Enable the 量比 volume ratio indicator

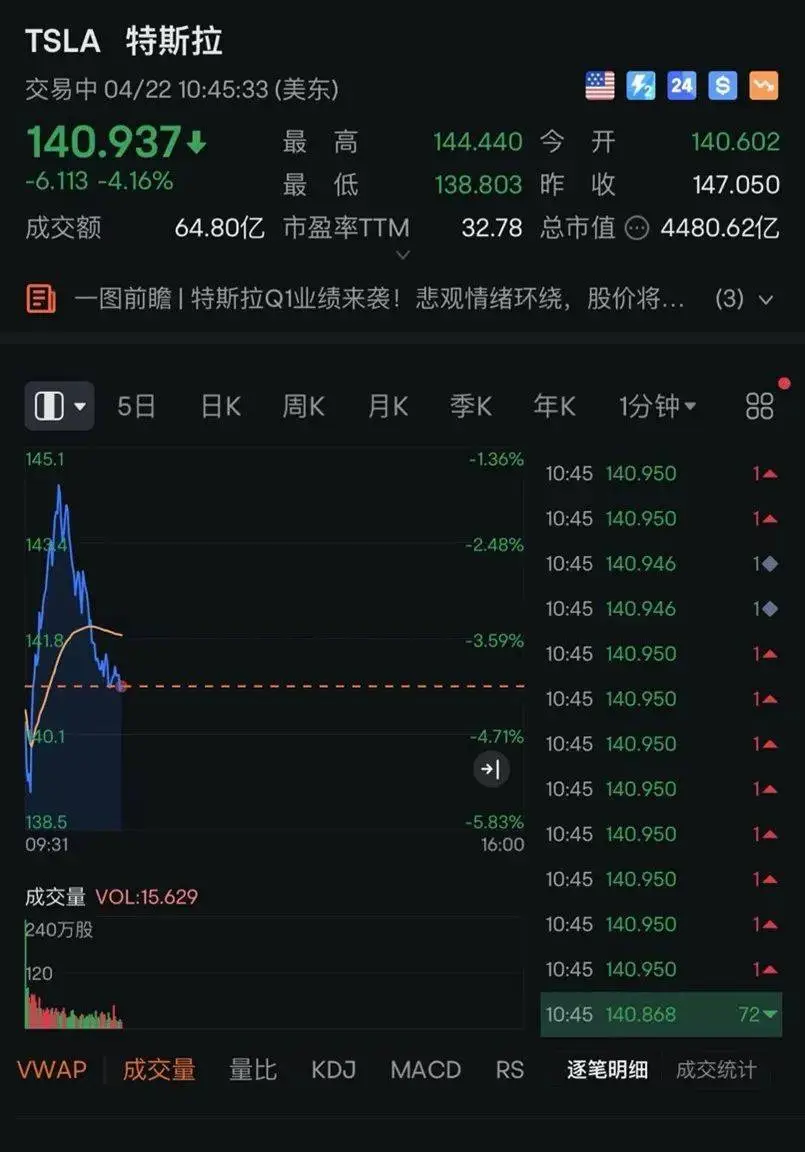click(x=254, y=1069)
